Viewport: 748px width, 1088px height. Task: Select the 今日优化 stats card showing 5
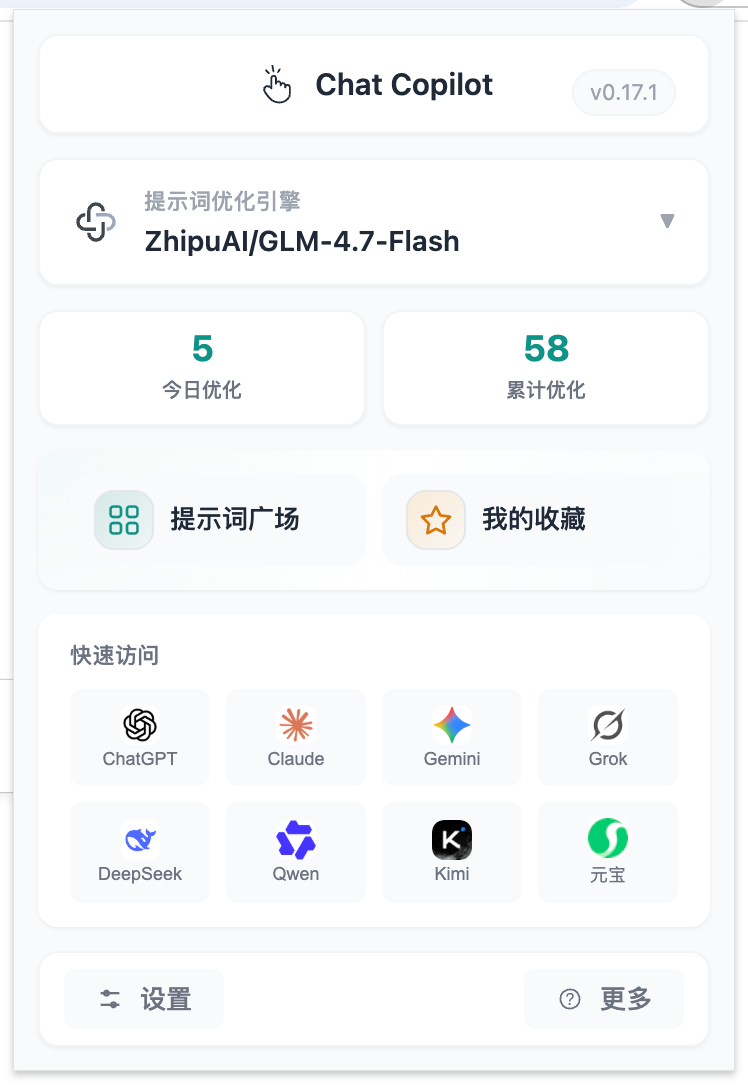point(201,367)
